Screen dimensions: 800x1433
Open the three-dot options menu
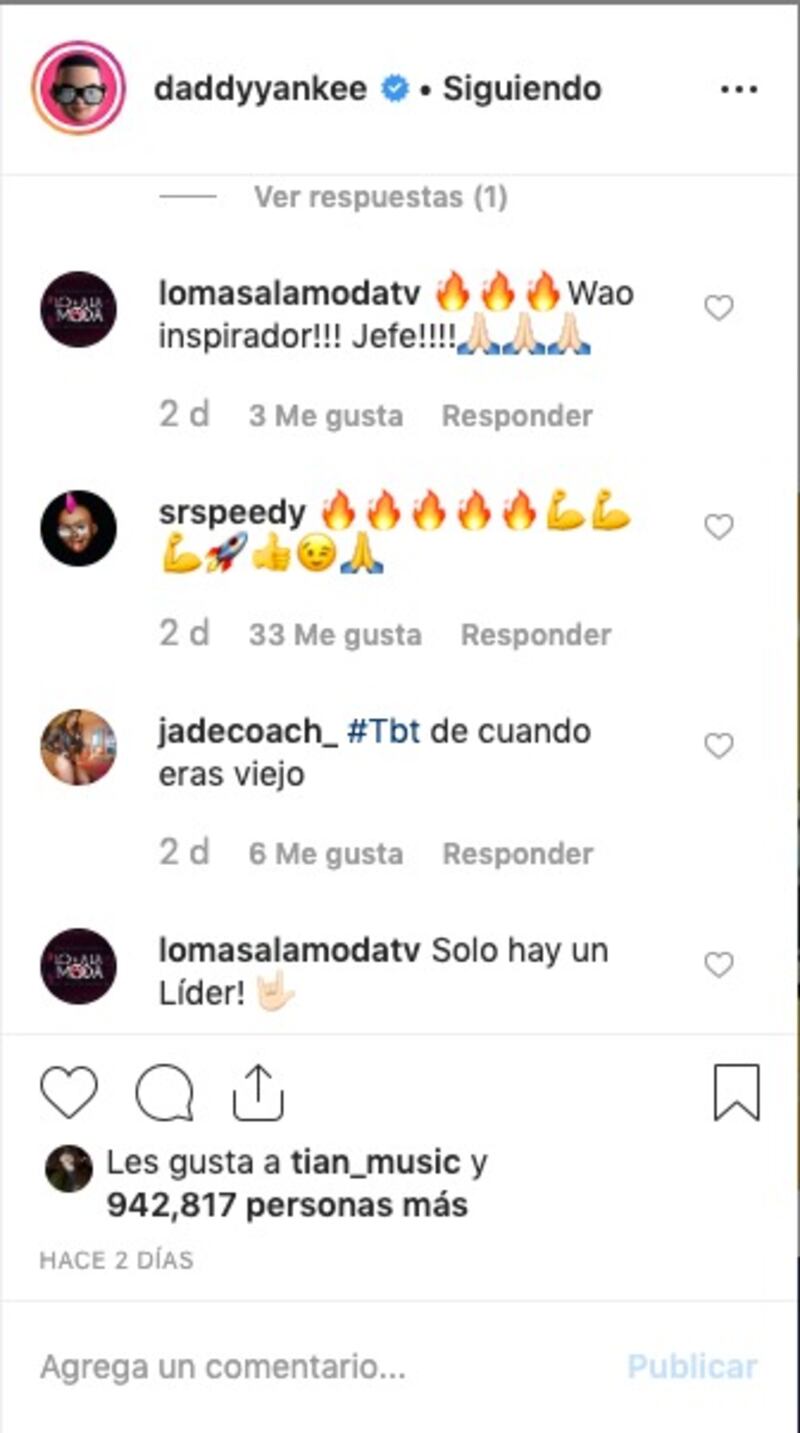coord(739,90)
